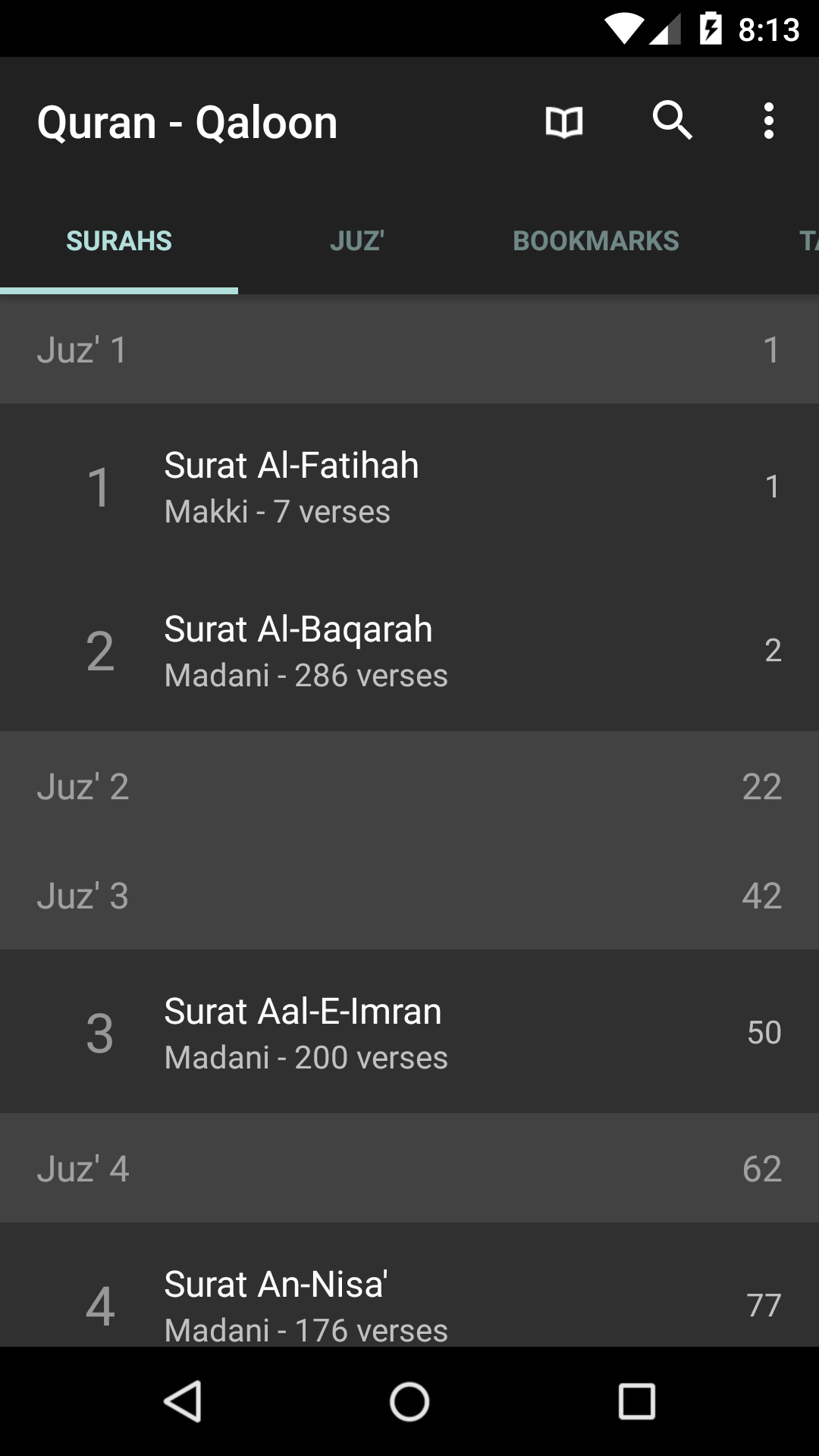819x1456 pixels.
Task: Select the SURAHS tab
Action: click(x=119, y=241)
